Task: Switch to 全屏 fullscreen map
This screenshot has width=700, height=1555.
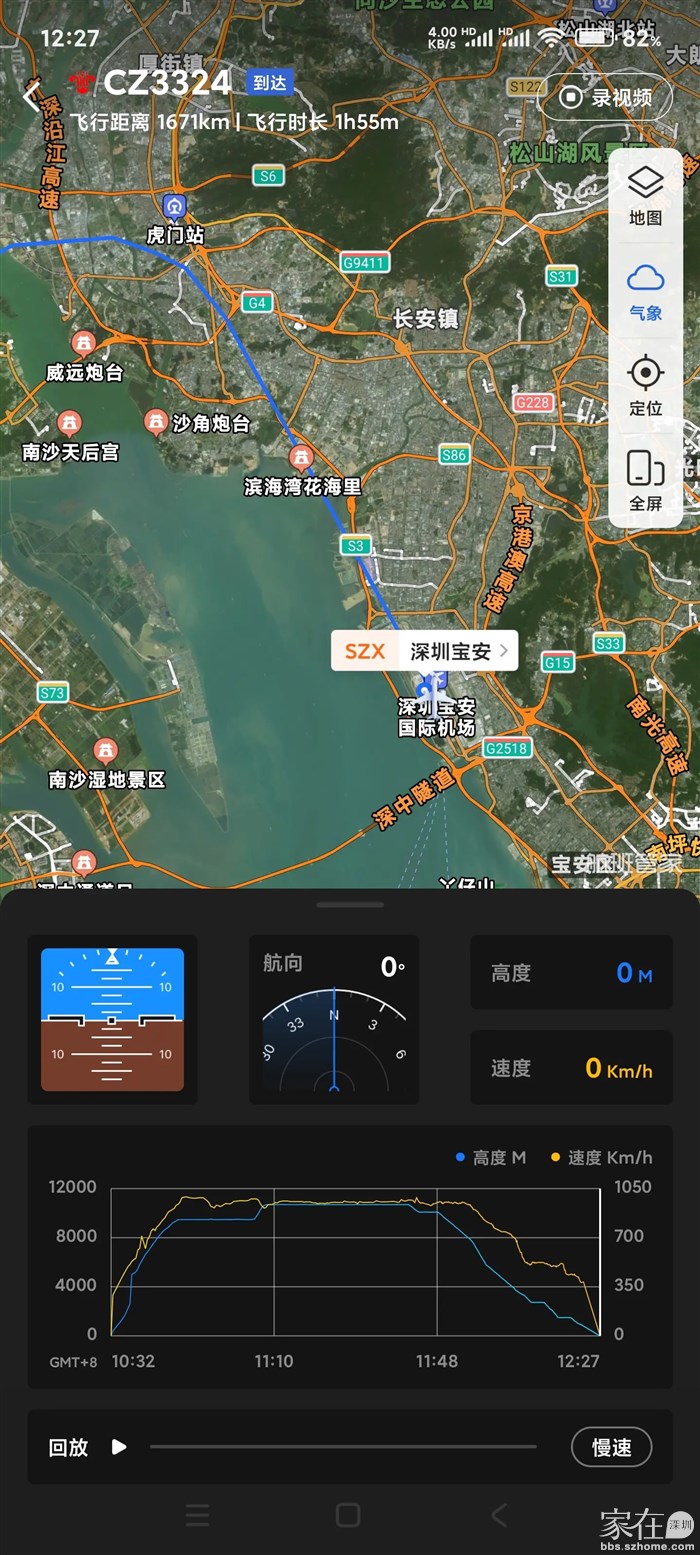Action: 645,481
